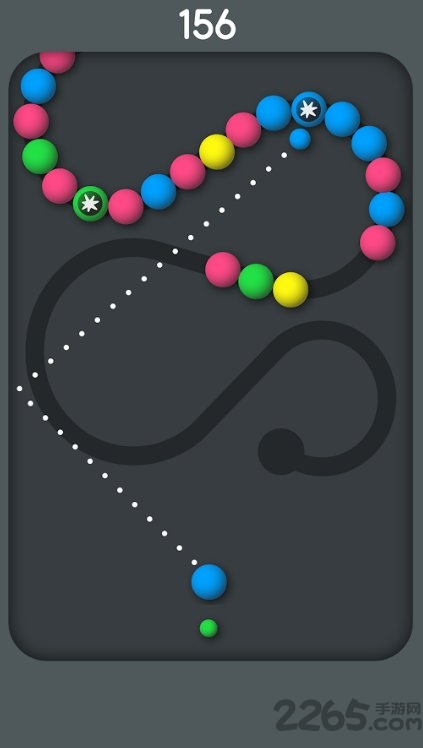Image resolution: width=423 pixels, height=748 pixels.
Task: Shoot at the green star bomb ball
Action: (x=90, y=204)
